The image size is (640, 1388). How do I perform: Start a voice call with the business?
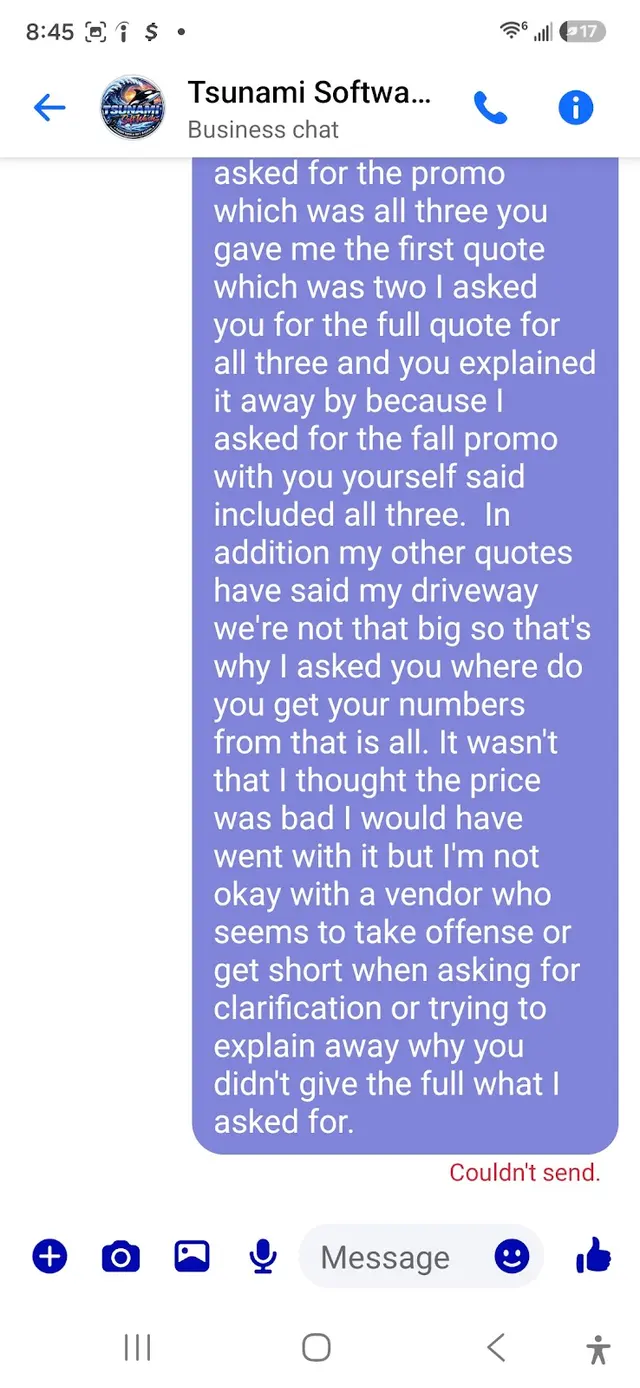click(x=490, y=108)
